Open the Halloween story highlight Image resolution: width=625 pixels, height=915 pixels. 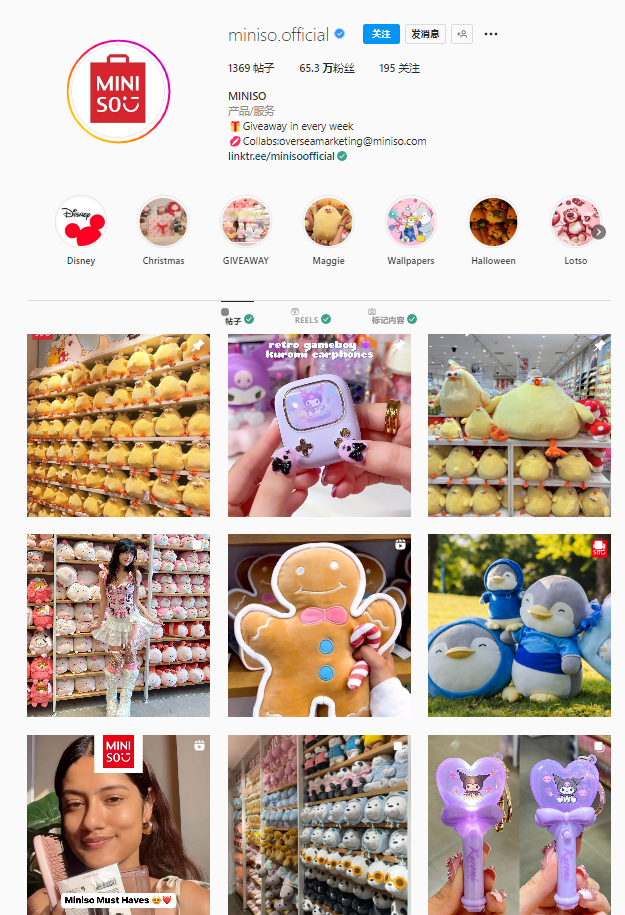click(x=493, y=222)
